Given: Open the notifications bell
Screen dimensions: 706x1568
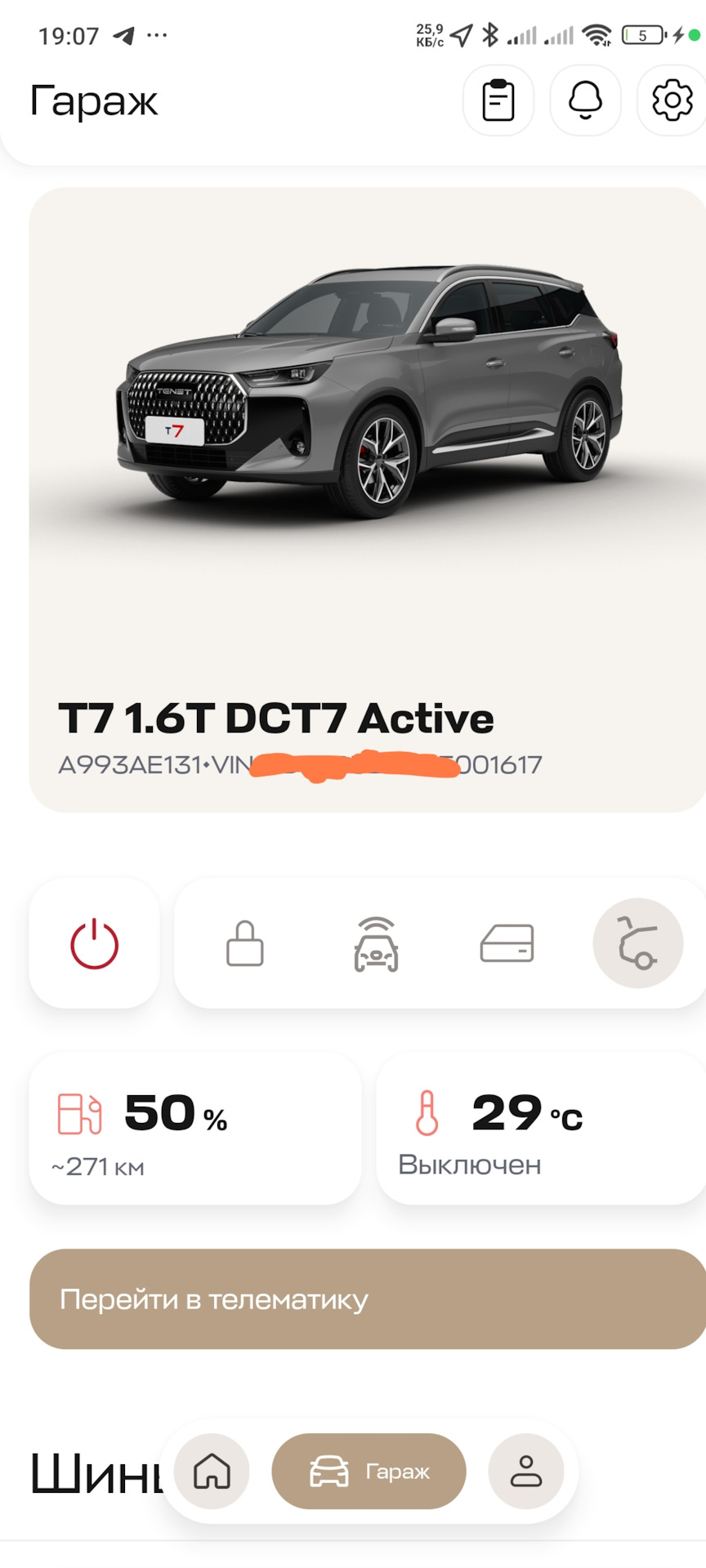Looking at the screenshot, I should 585,100.
